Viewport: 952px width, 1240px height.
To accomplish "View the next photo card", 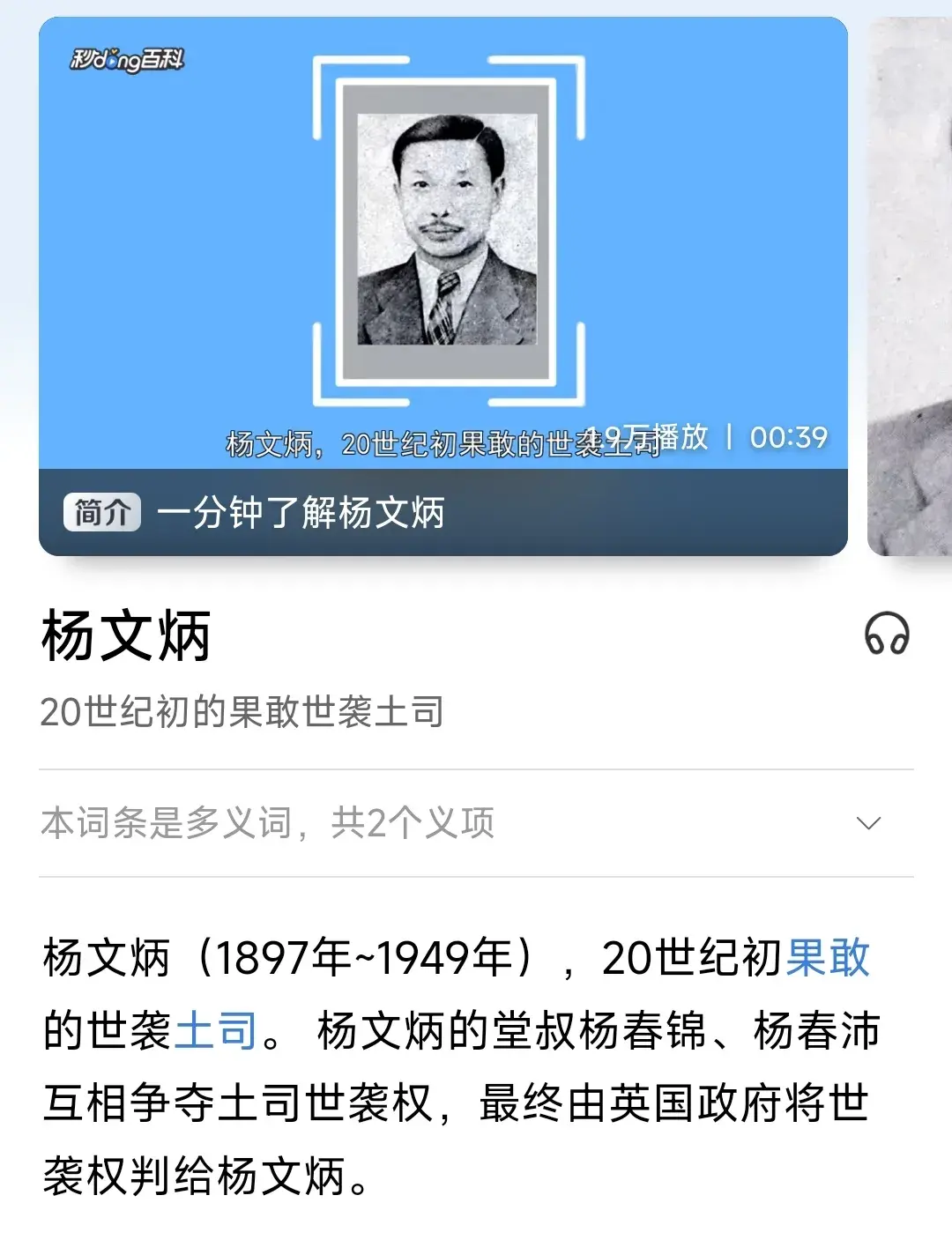I will [911, 286].
